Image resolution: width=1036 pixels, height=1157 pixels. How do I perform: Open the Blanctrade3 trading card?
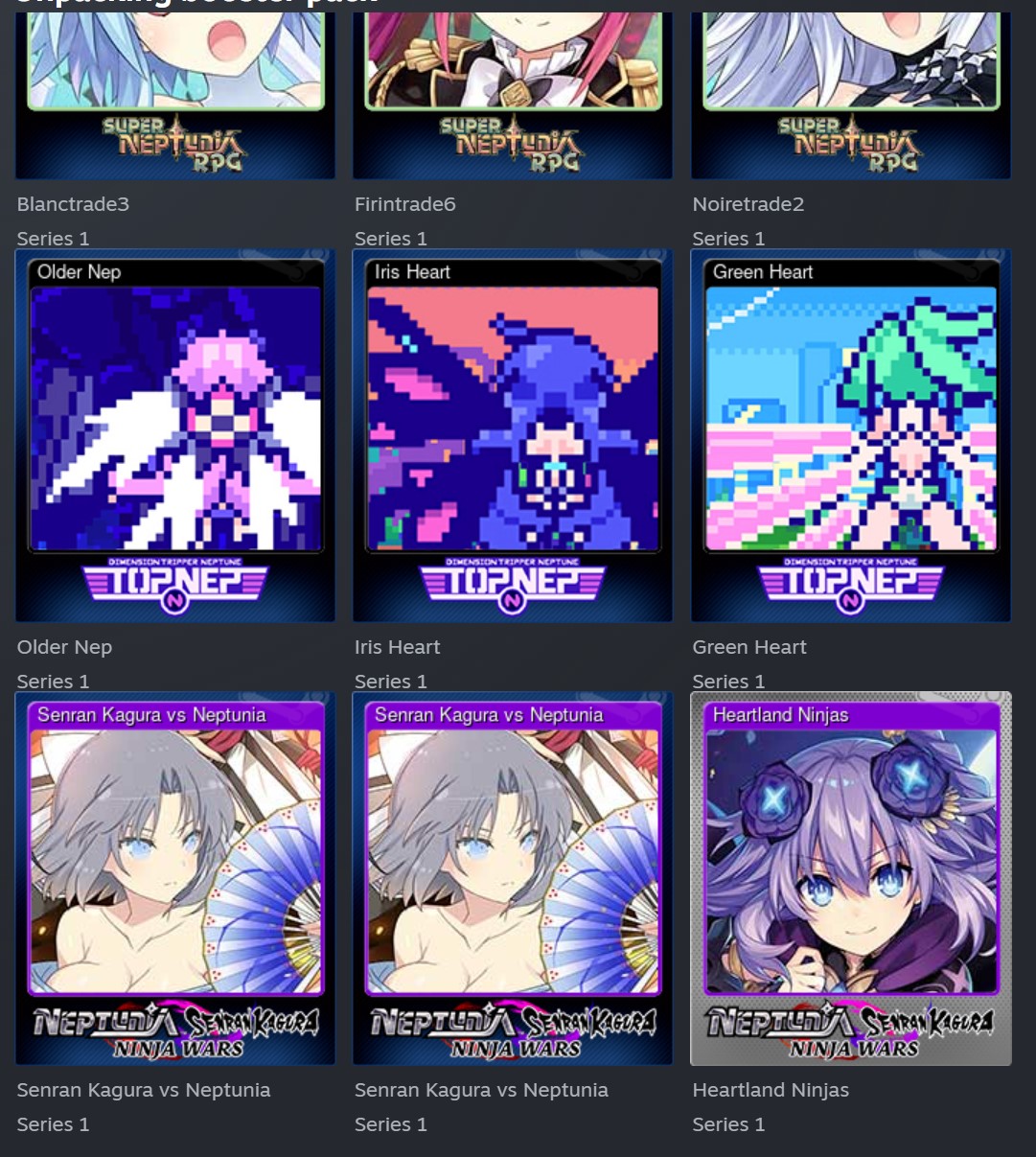pos(175,96)
